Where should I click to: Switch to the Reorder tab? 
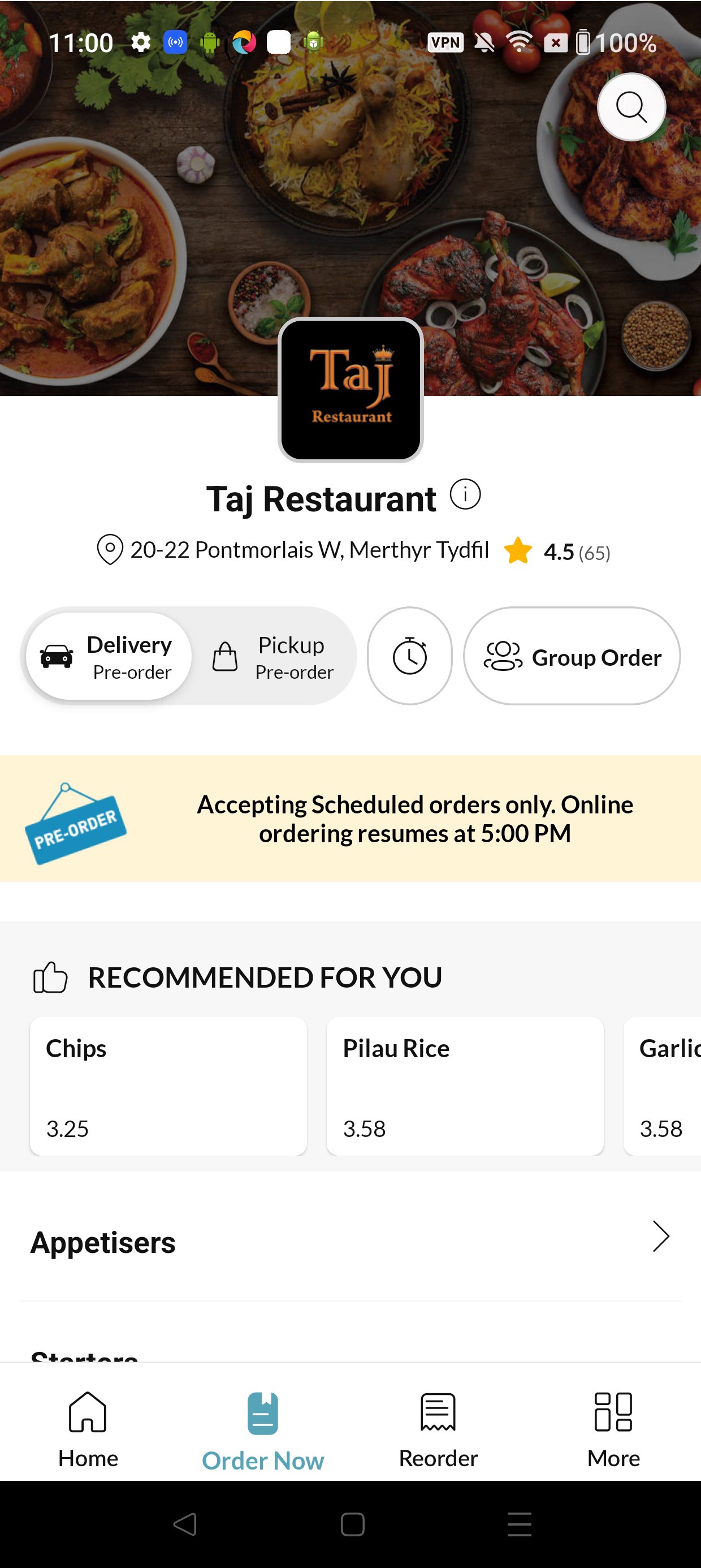point(438,1428)
